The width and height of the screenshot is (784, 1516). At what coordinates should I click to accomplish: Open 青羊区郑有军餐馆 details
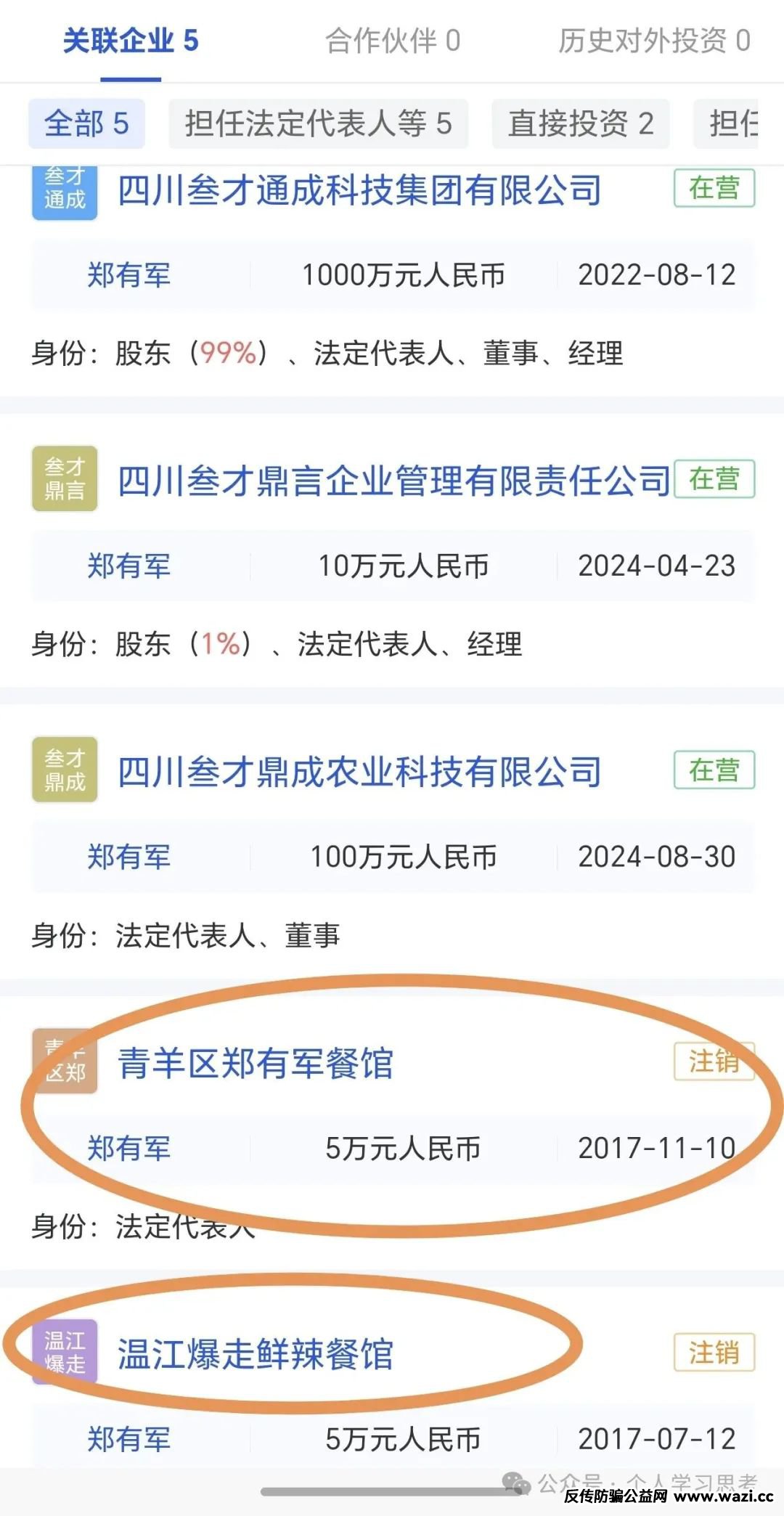(x=255, y=1064)
